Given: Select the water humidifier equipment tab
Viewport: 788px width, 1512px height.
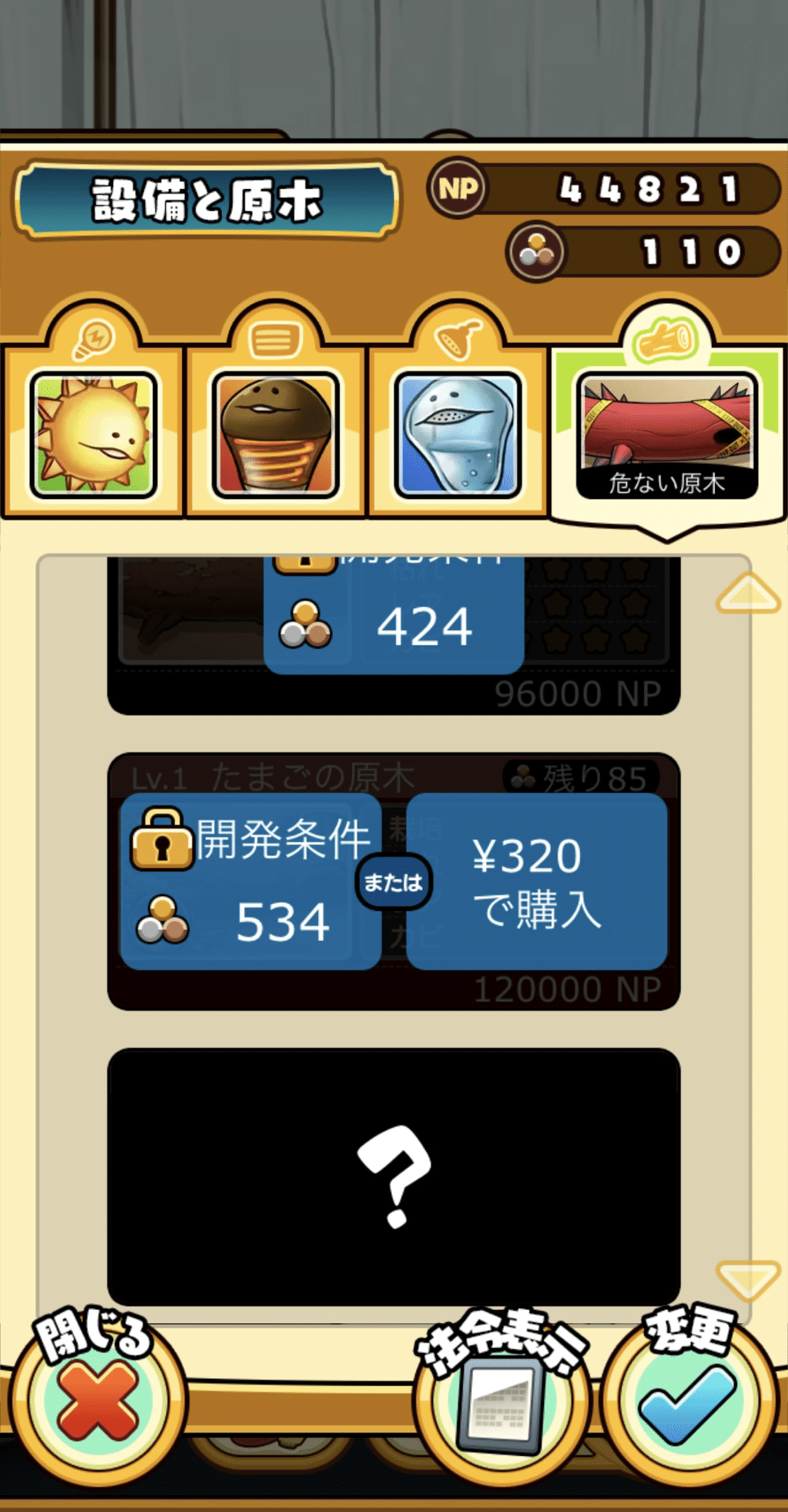Looking at the screenshot, I should 458,435.
